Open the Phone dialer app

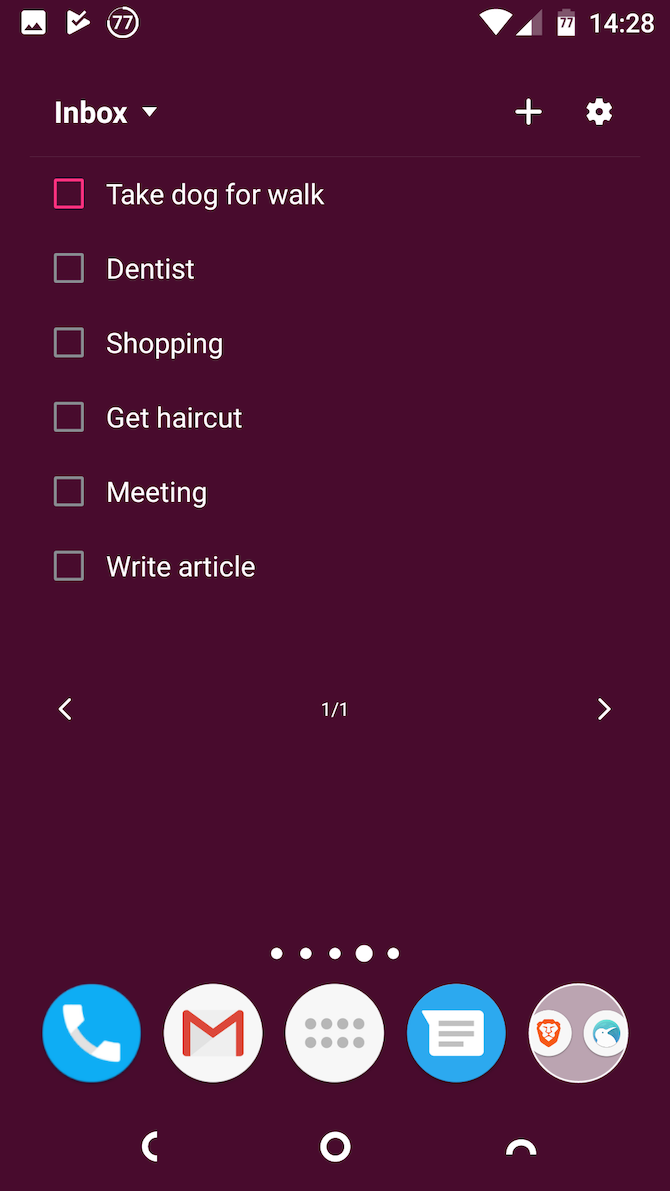tap(92, 1033)
